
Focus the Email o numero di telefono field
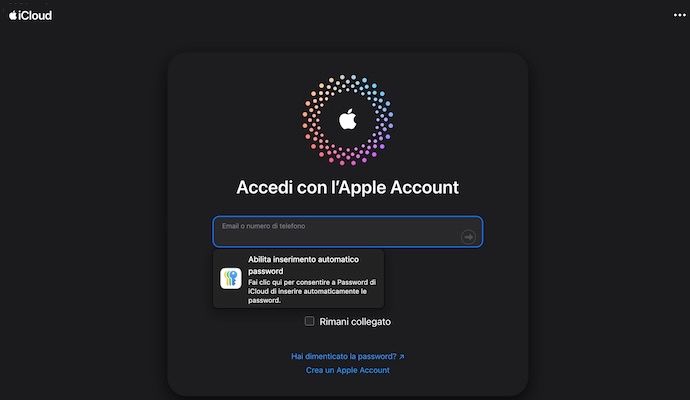[335, 232]
